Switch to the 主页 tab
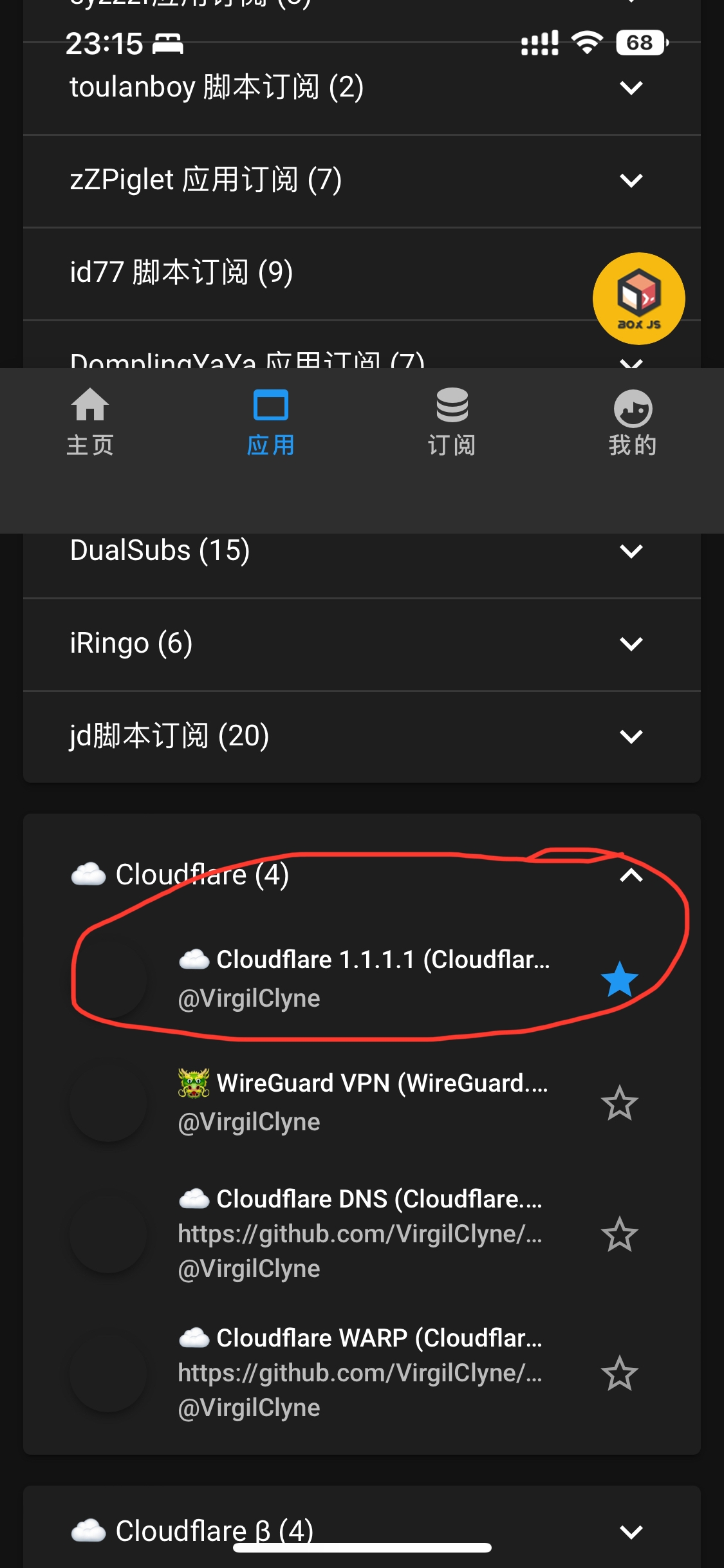 click(x=90, y=422)
